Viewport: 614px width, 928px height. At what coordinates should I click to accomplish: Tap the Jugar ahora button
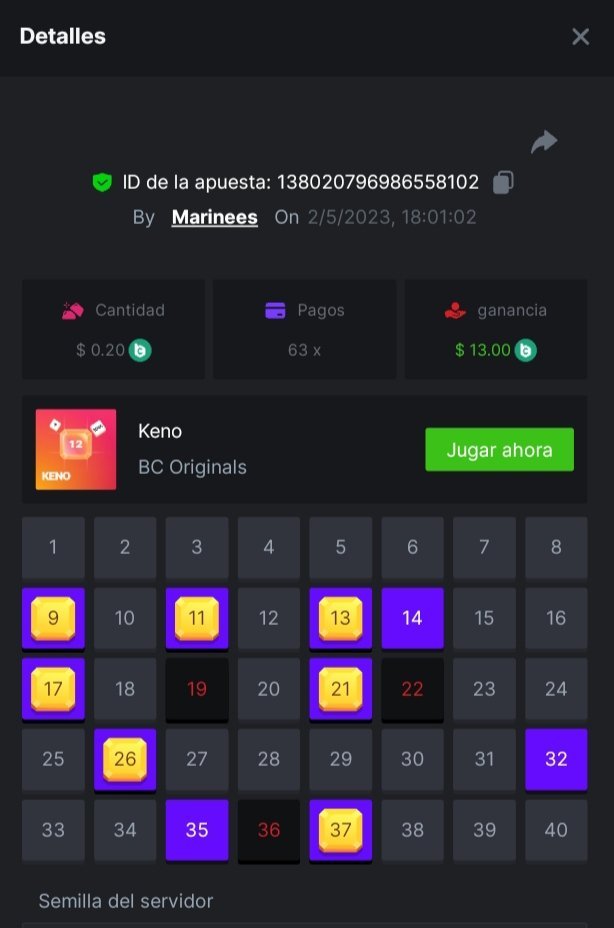[x=499, y=450]
